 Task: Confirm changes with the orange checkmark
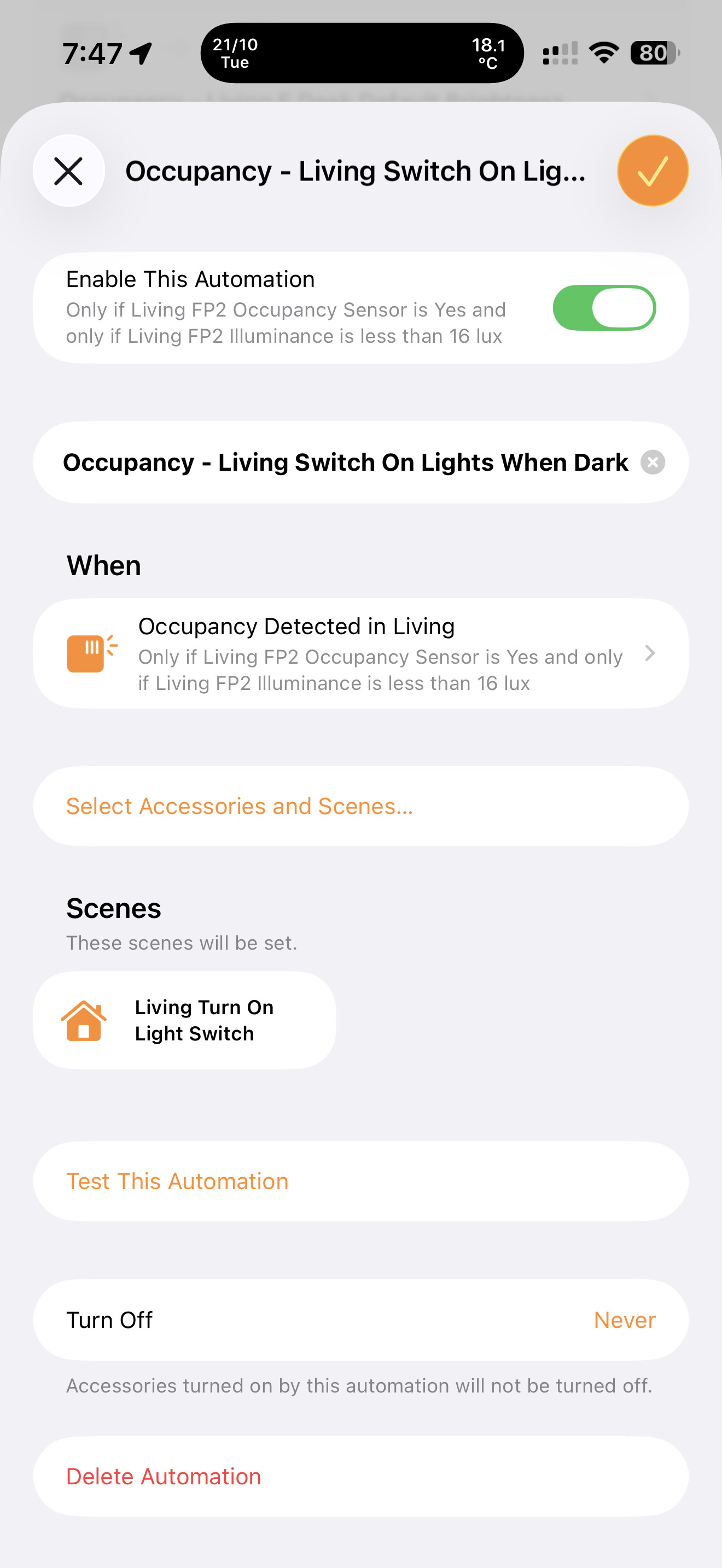click(x=652, y=171)
